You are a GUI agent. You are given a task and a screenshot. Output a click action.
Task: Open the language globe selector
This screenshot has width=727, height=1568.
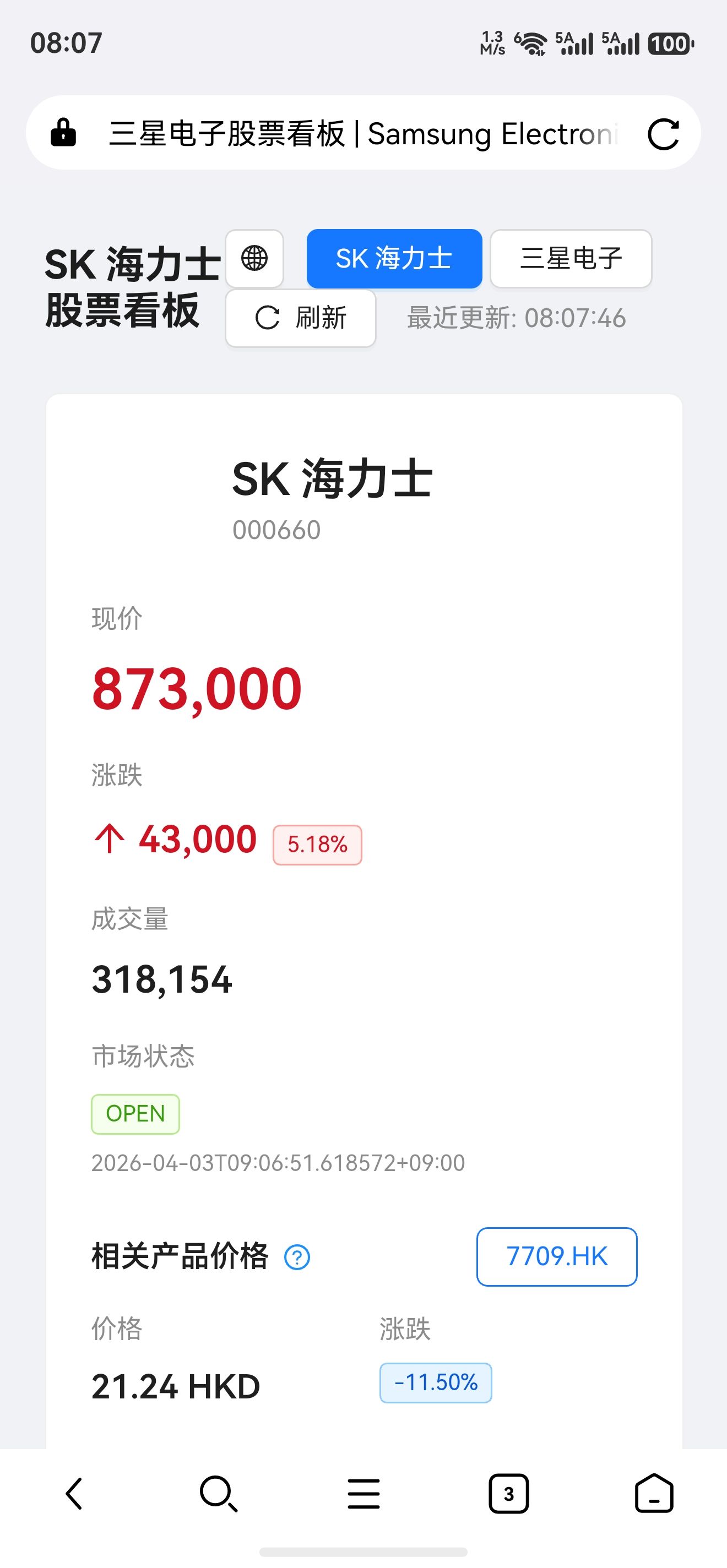point(254,258)
